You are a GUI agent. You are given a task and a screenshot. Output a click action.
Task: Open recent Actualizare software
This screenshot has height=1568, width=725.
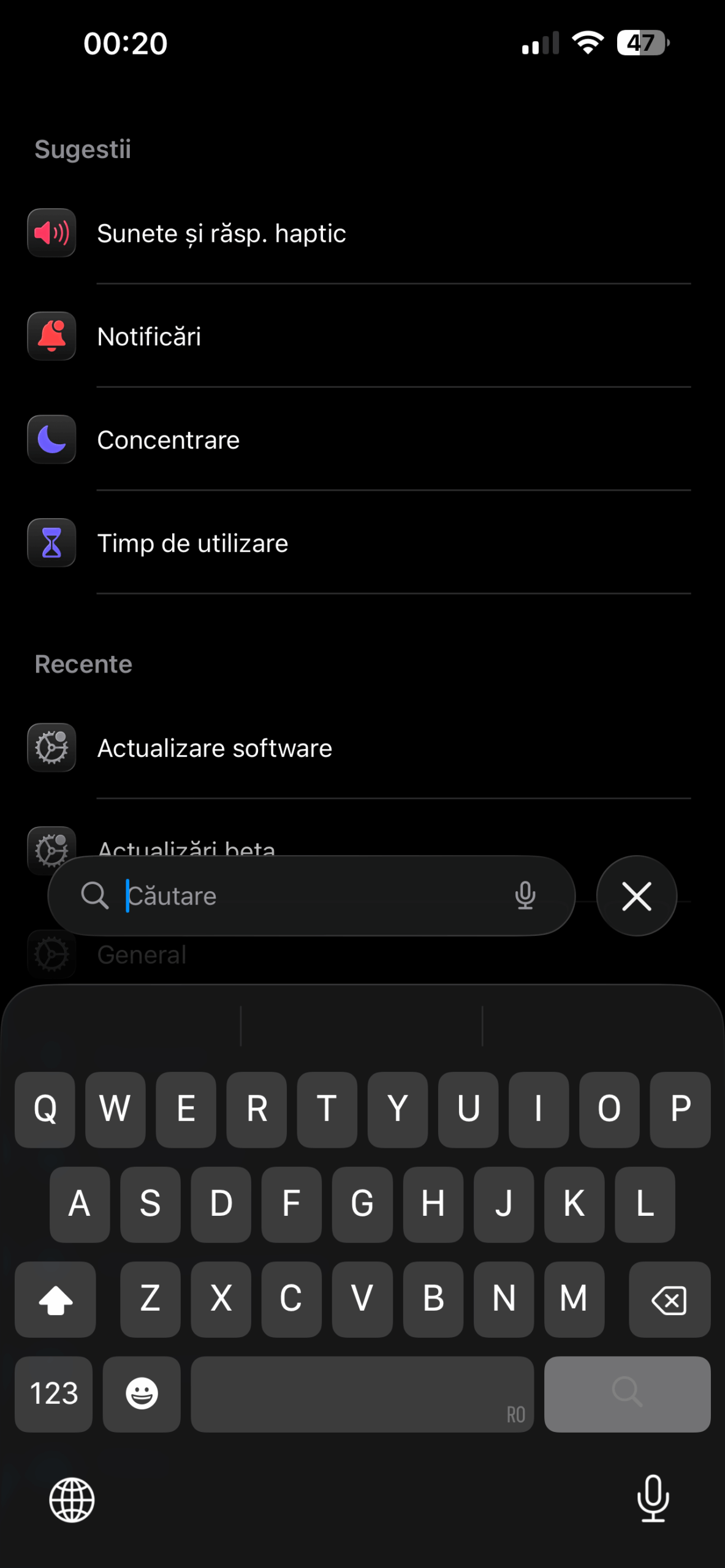pyautogui.click(x=362, y=748)
